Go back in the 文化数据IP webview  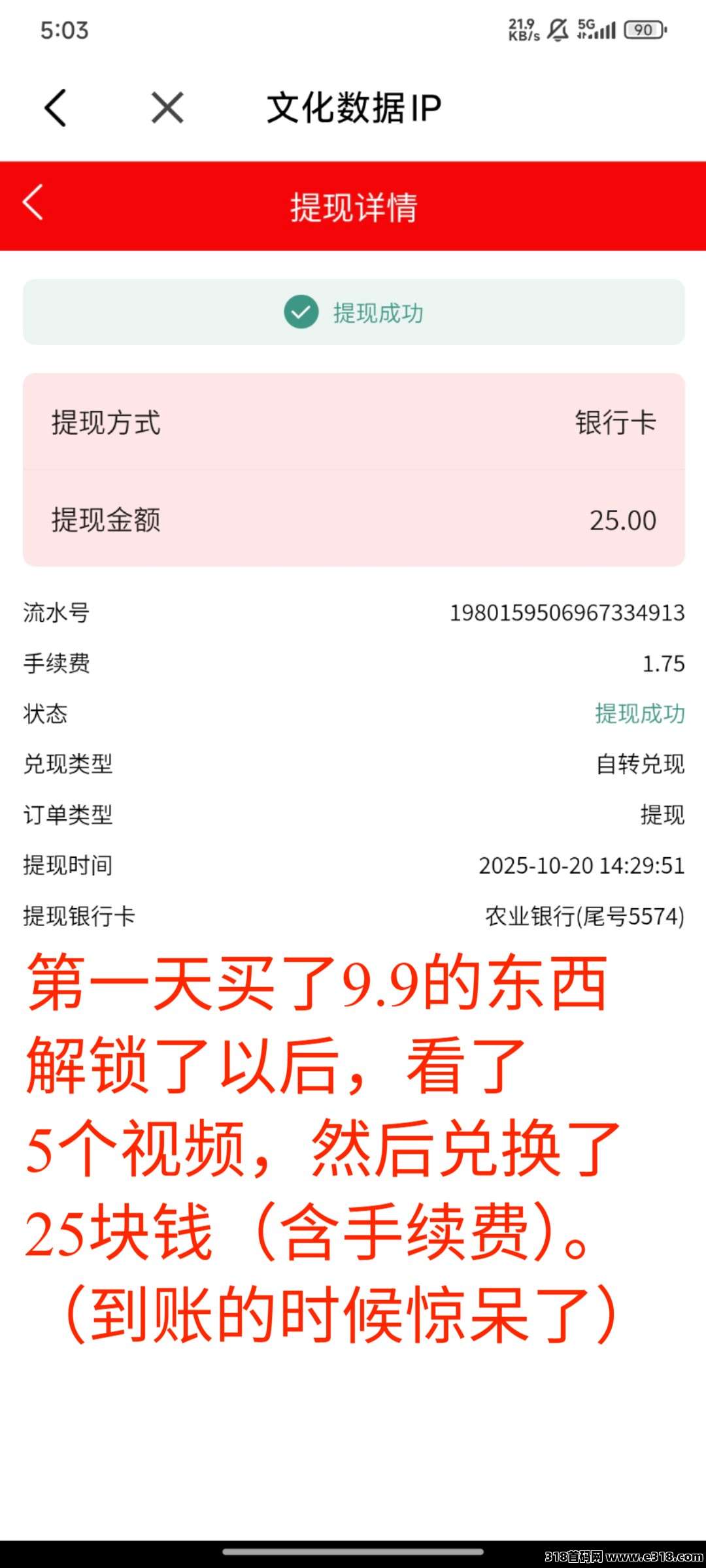[x=56, y=108]
